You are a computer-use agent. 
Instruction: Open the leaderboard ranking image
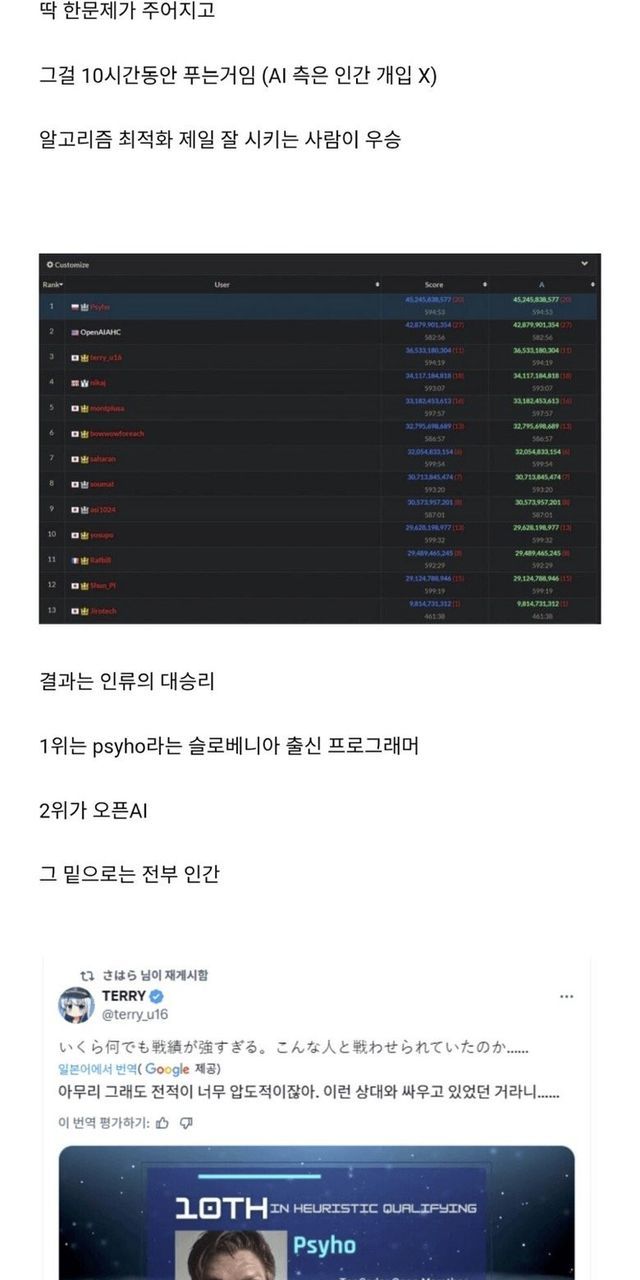pos(320,439)
